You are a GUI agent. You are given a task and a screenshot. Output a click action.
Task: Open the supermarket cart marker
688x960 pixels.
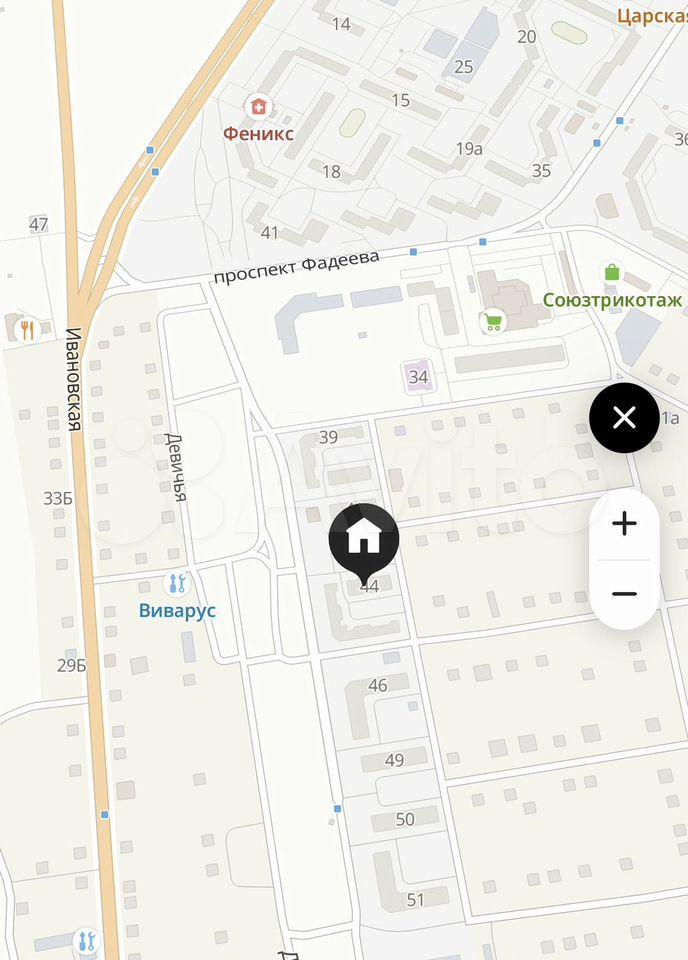click(492, 322)
